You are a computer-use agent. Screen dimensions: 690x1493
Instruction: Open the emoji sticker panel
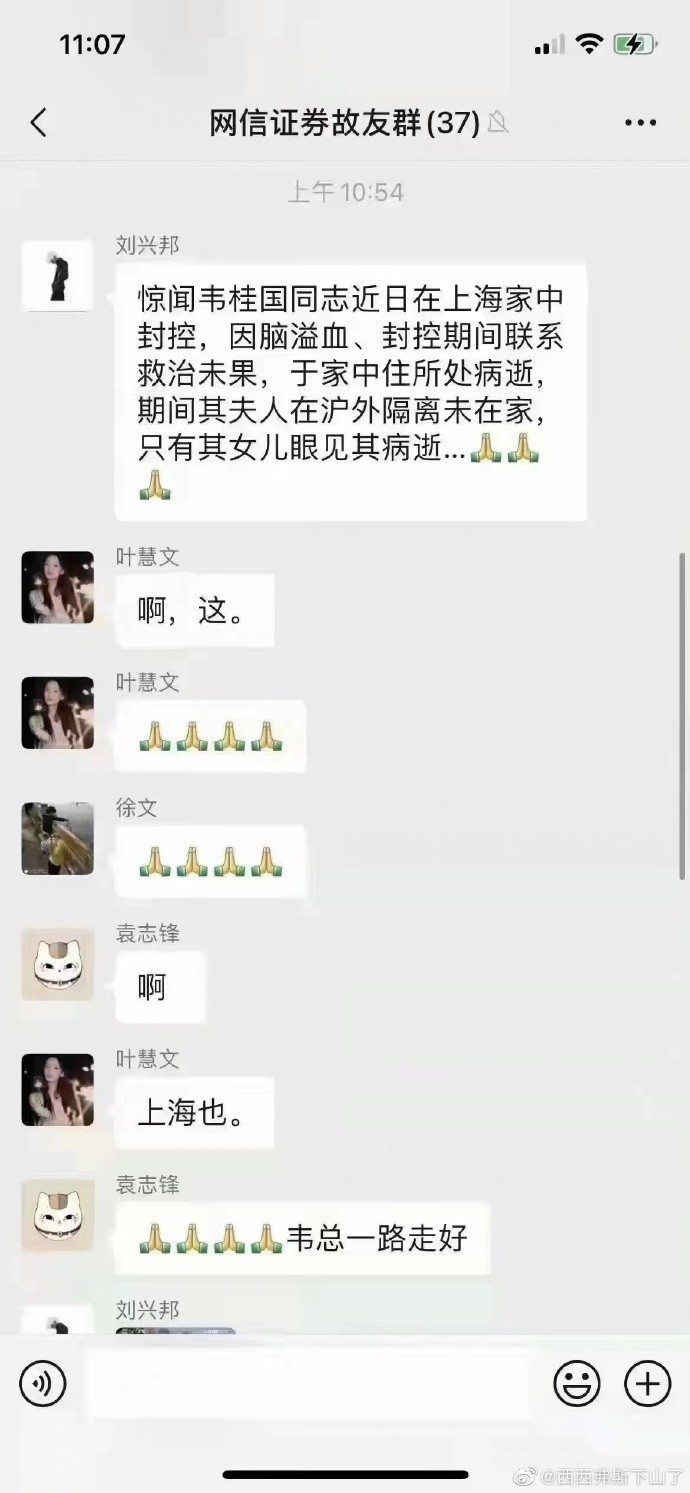tap(577, 1384)
